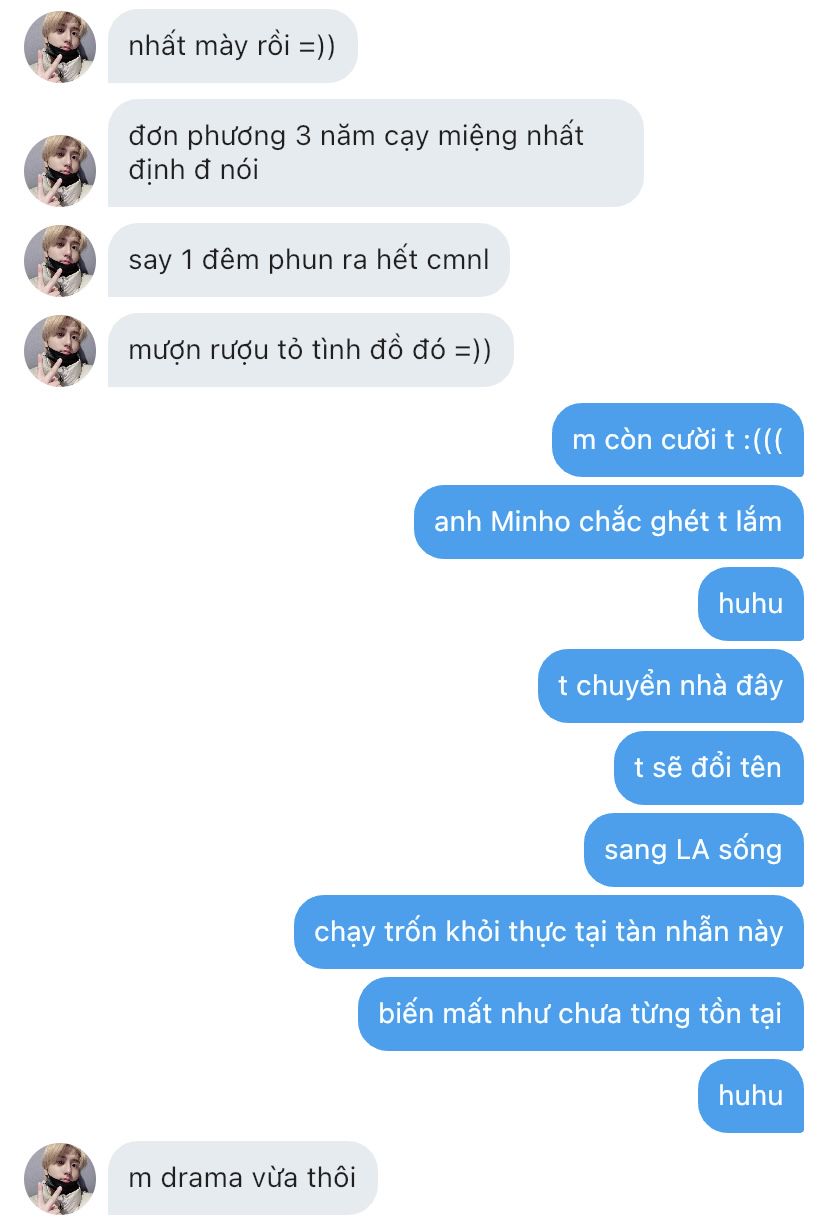Open the avatar beside 'm drama vừa thôi'
The height and width of the screenshot is (1218, 828).
(x=60, y=1178)
